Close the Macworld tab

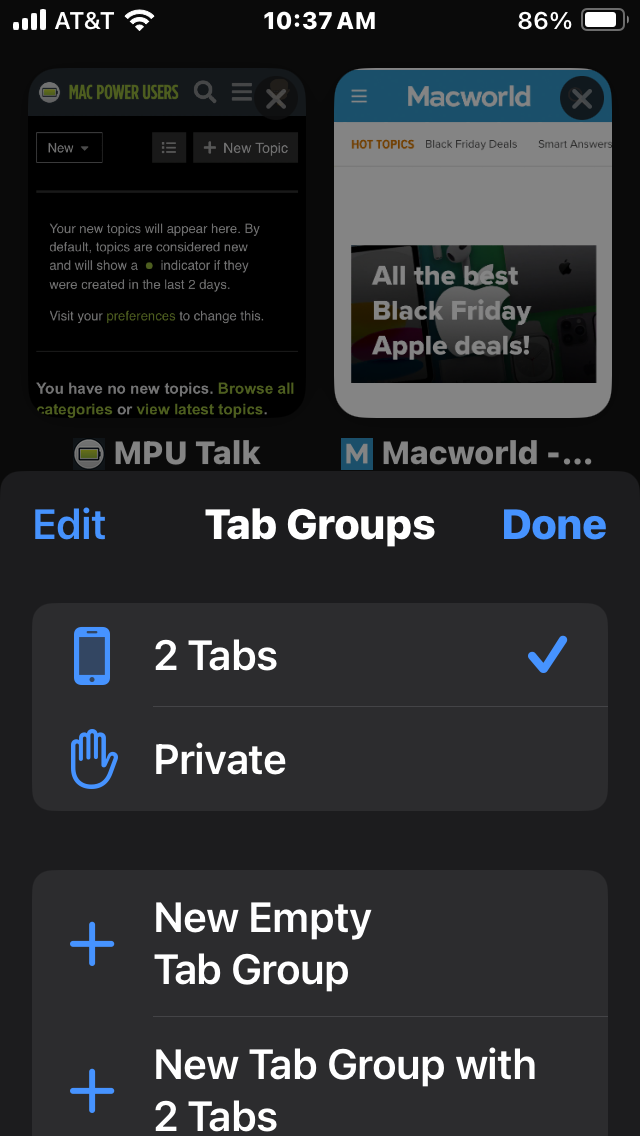[x=582, y=98]
